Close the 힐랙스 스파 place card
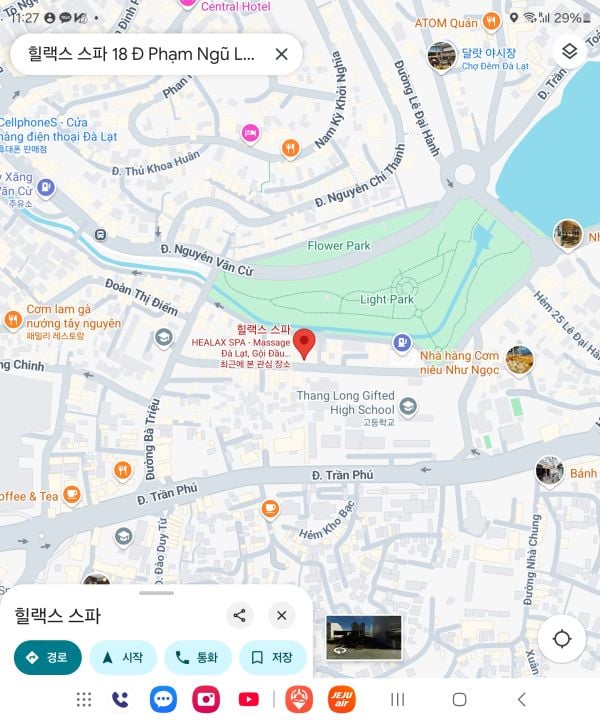600x720 pixels. (x=282, y=615)
